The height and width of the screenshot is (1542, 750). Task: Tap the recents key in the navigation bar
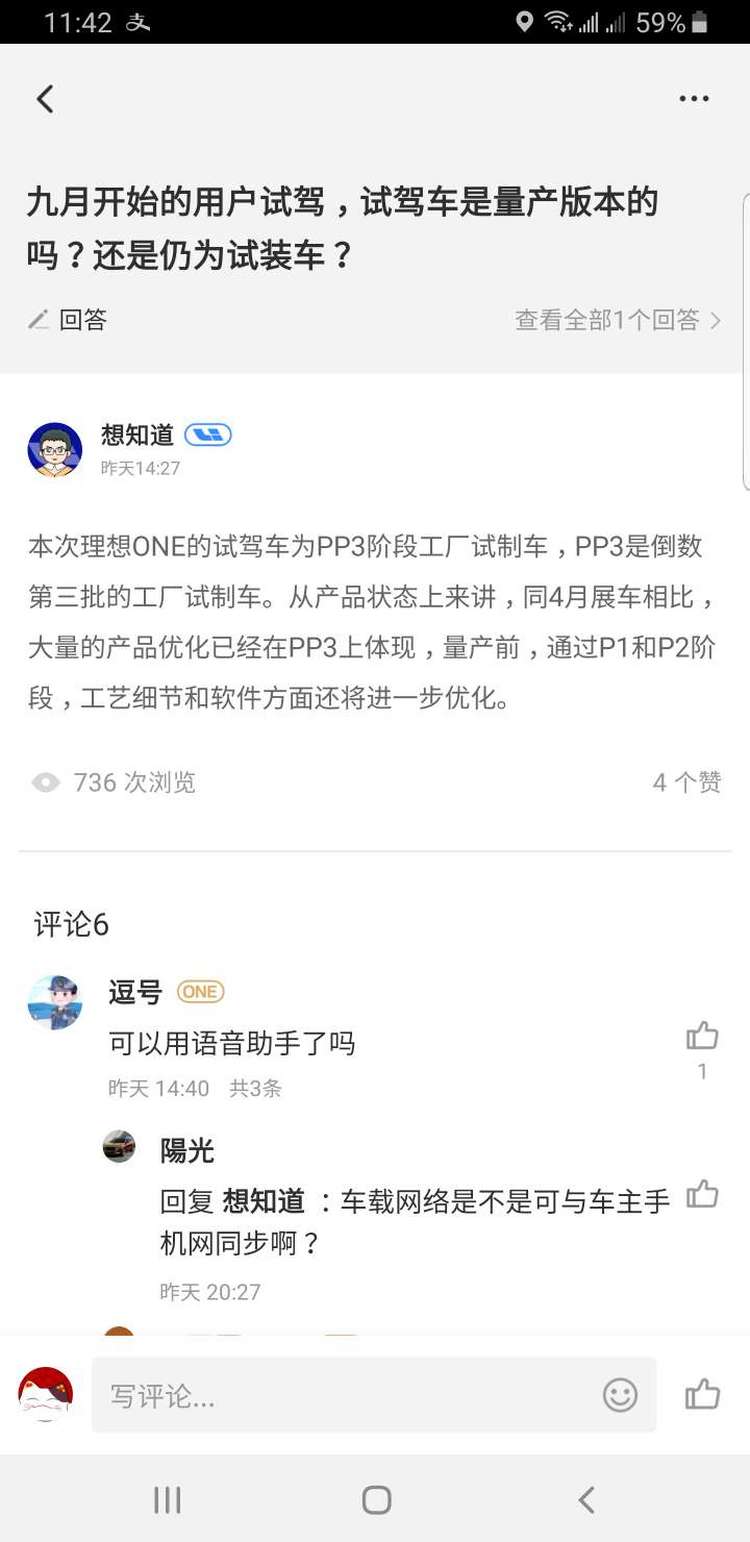coord(166,1500)
